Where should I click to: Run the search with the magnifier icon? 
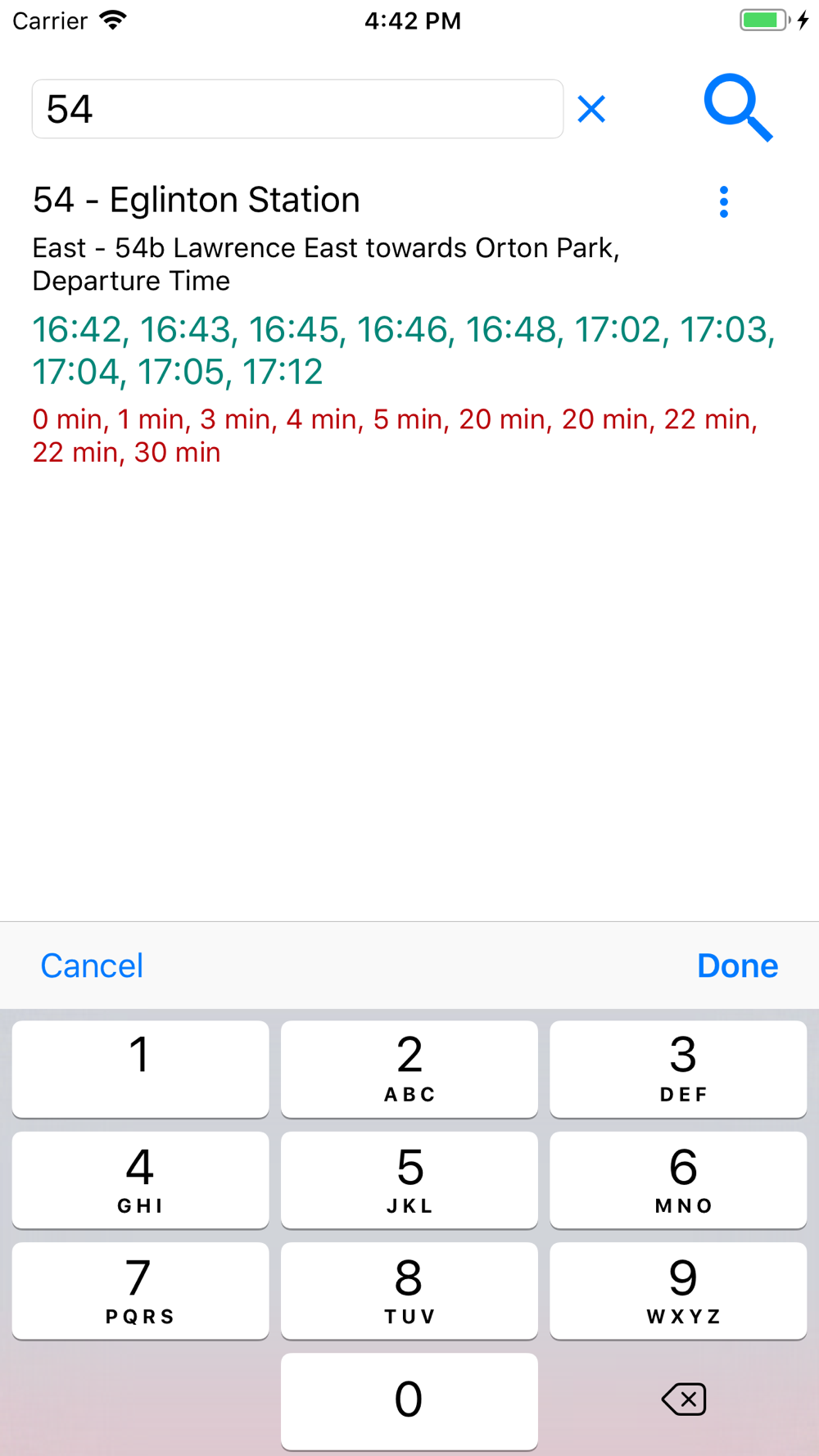tap(738, 107)
